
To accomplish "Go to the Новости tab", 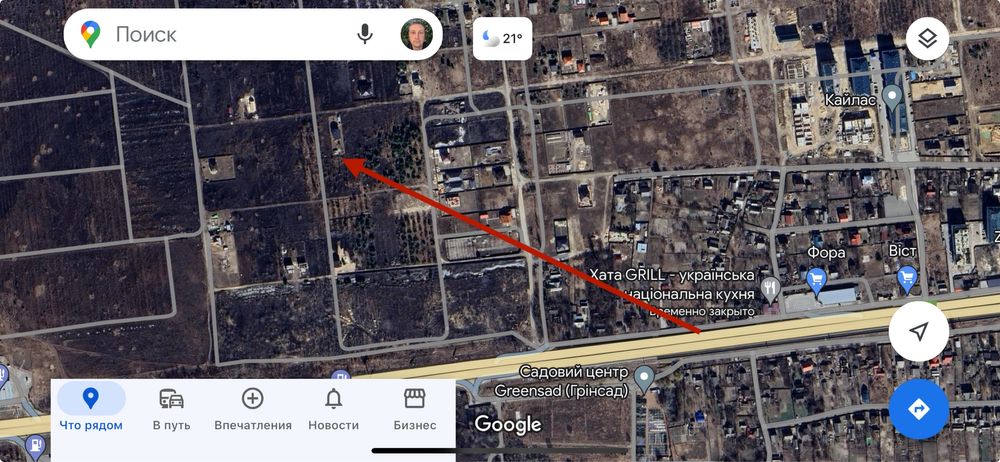I will tap(333, 410).
